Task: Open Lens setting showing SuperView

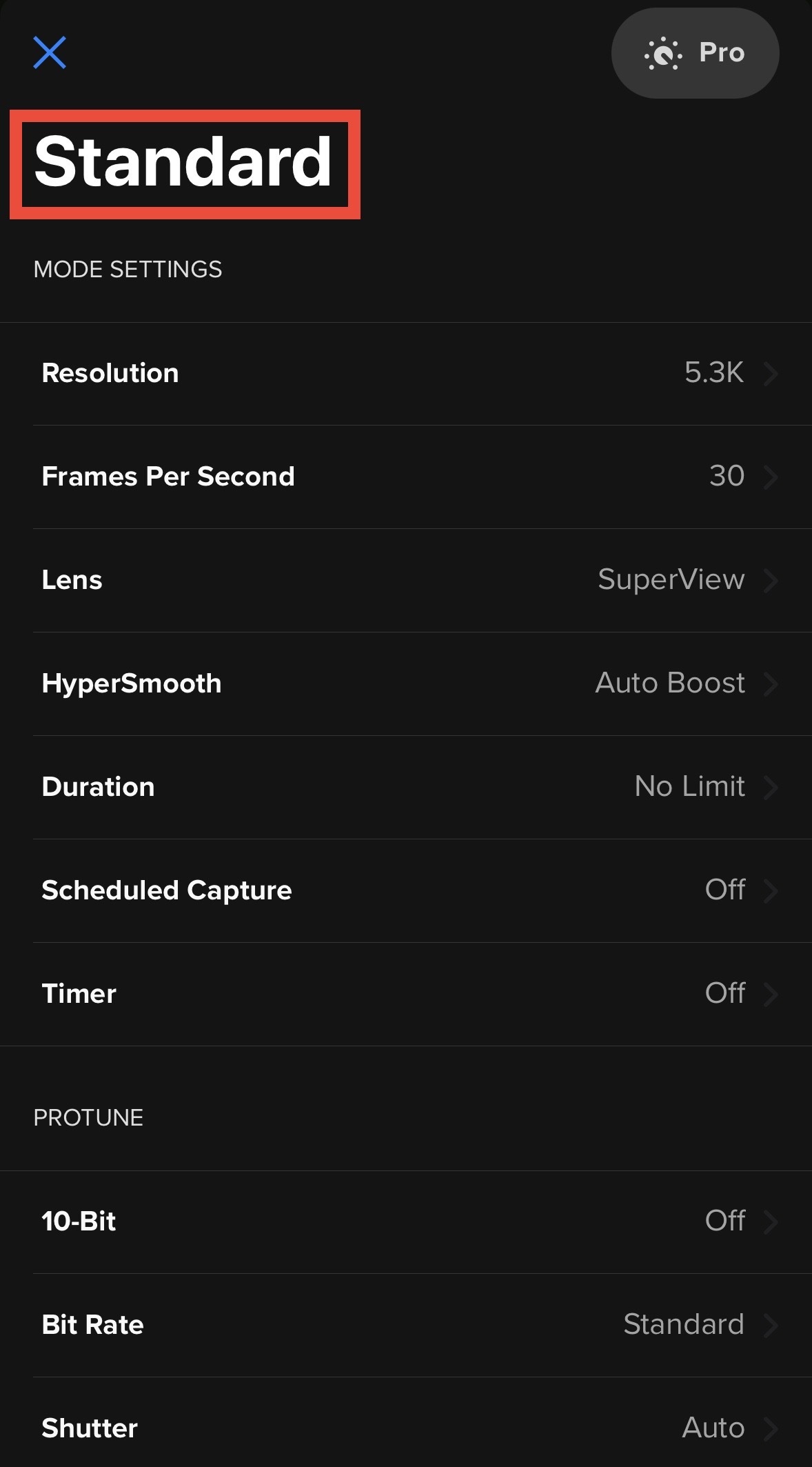Action: (406, 580)
